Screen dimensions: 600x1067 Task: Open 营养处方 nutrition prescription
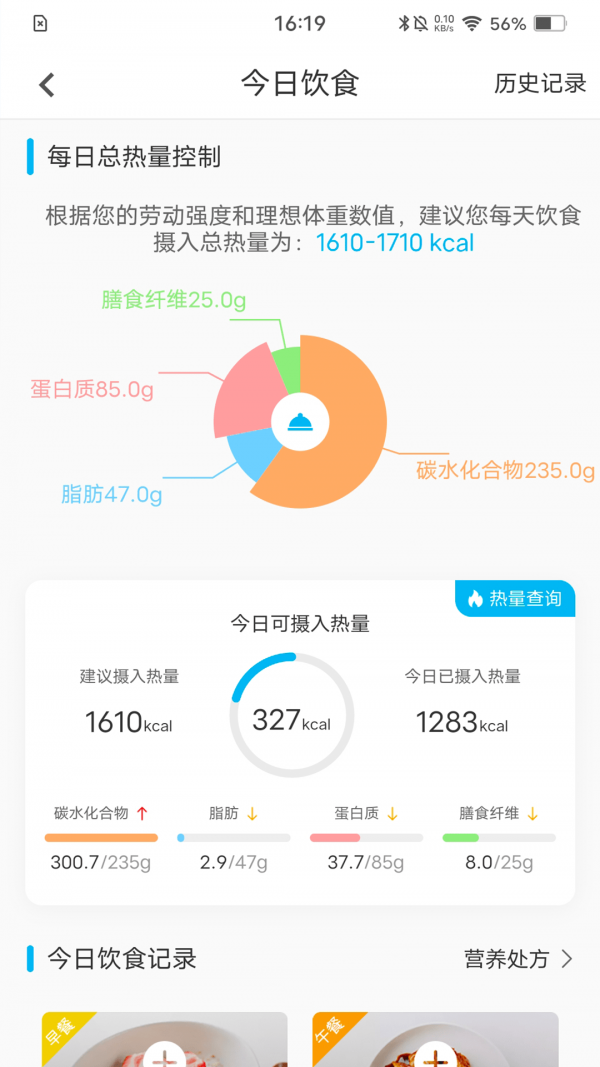pos(518,959)
